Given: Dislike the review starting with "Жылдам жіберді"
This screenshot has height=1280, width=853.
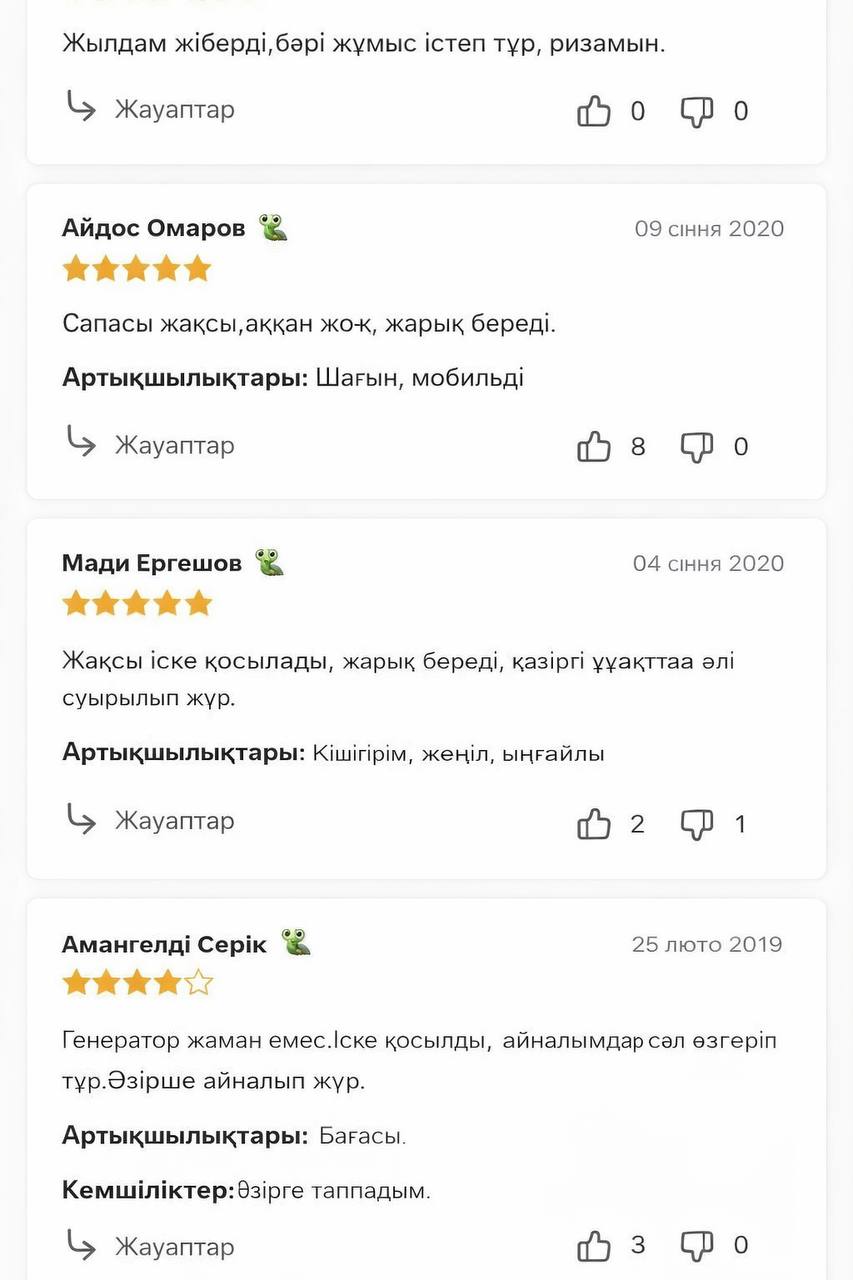Looking at the screenshot, I should point(697,111).
